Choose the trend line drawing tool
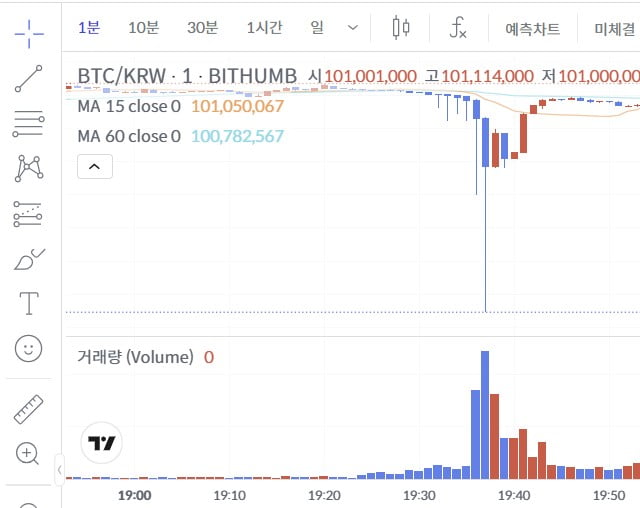Image resolution: width=640 pixels, height=508 pixels. [x=29, y=79]
